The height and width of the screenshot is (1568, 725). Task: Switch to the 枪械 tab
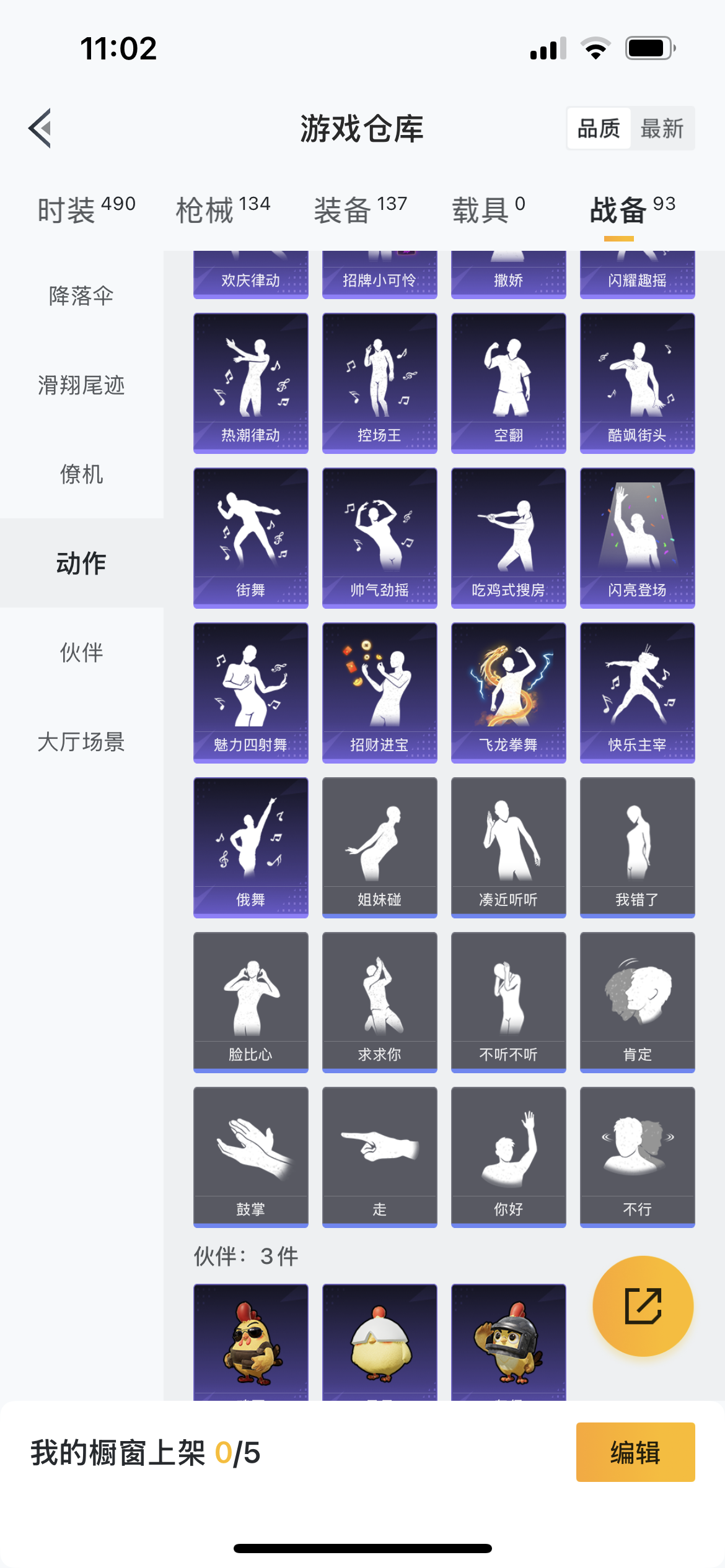[x=223, y=210]
